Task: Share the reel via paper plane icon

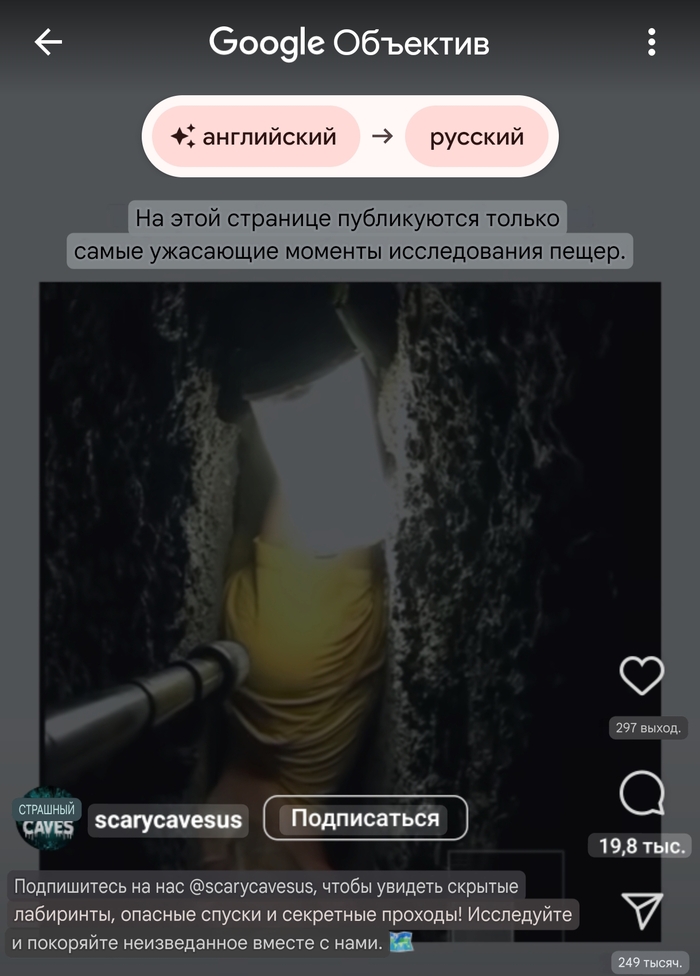Action: pos(641,912)
